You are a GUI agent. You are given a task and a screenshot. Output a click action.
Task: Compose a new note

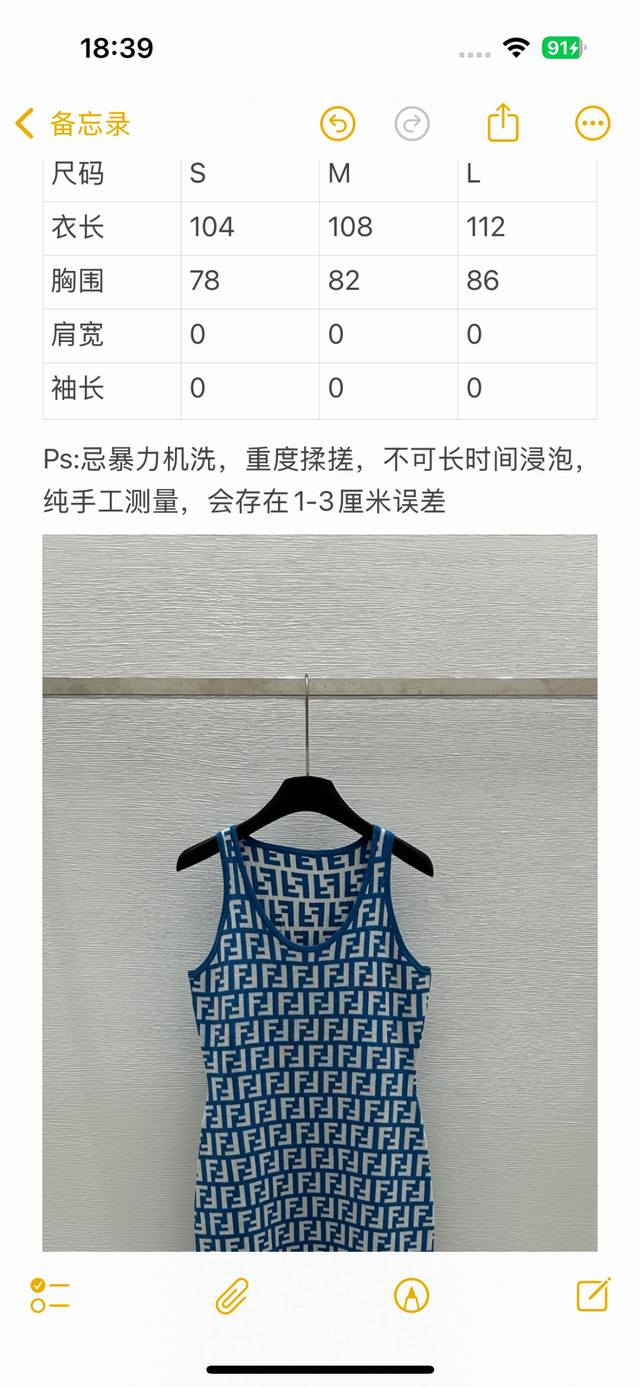(593, 1294)
